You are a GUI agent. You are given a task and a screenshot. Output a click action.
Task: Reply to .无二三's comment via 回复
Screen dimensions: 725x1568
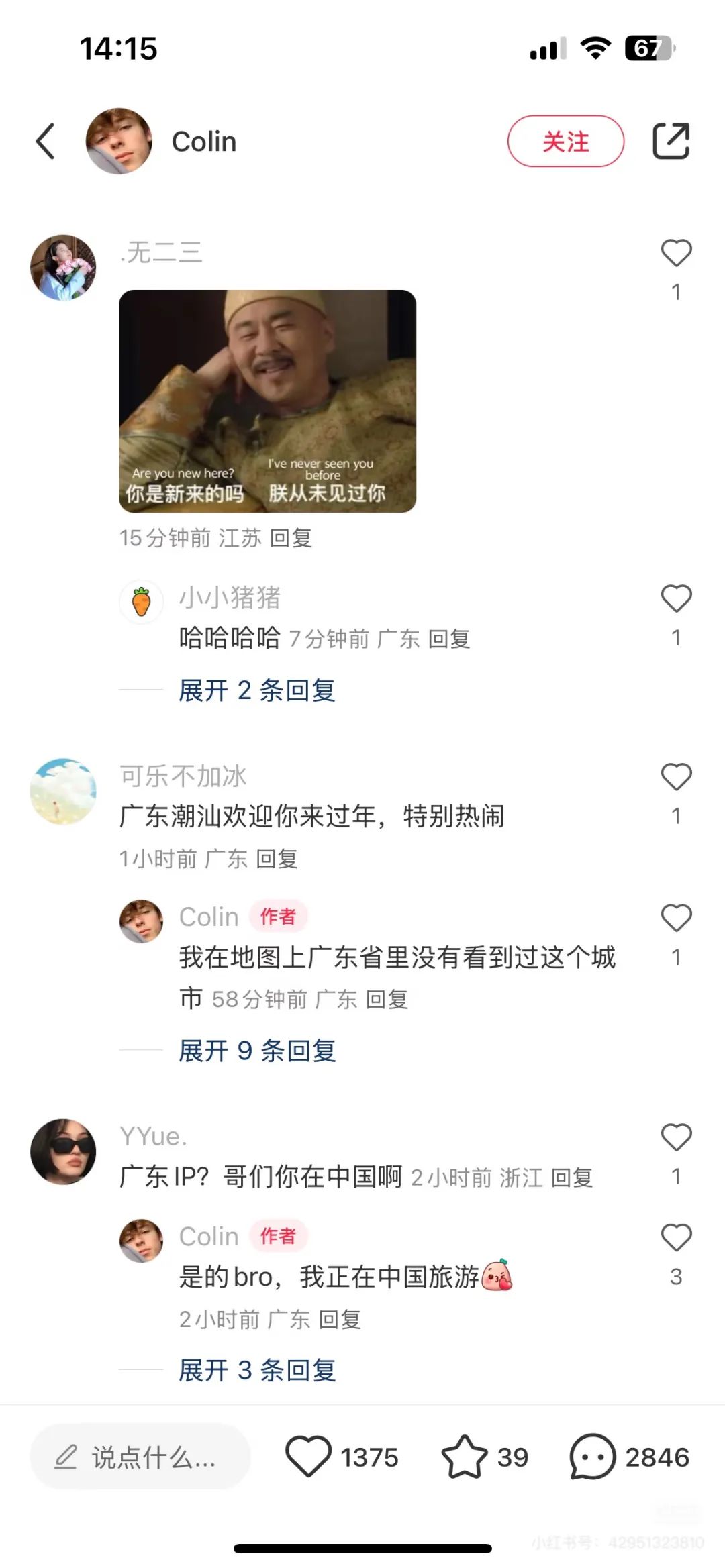(x=291, y=537)
